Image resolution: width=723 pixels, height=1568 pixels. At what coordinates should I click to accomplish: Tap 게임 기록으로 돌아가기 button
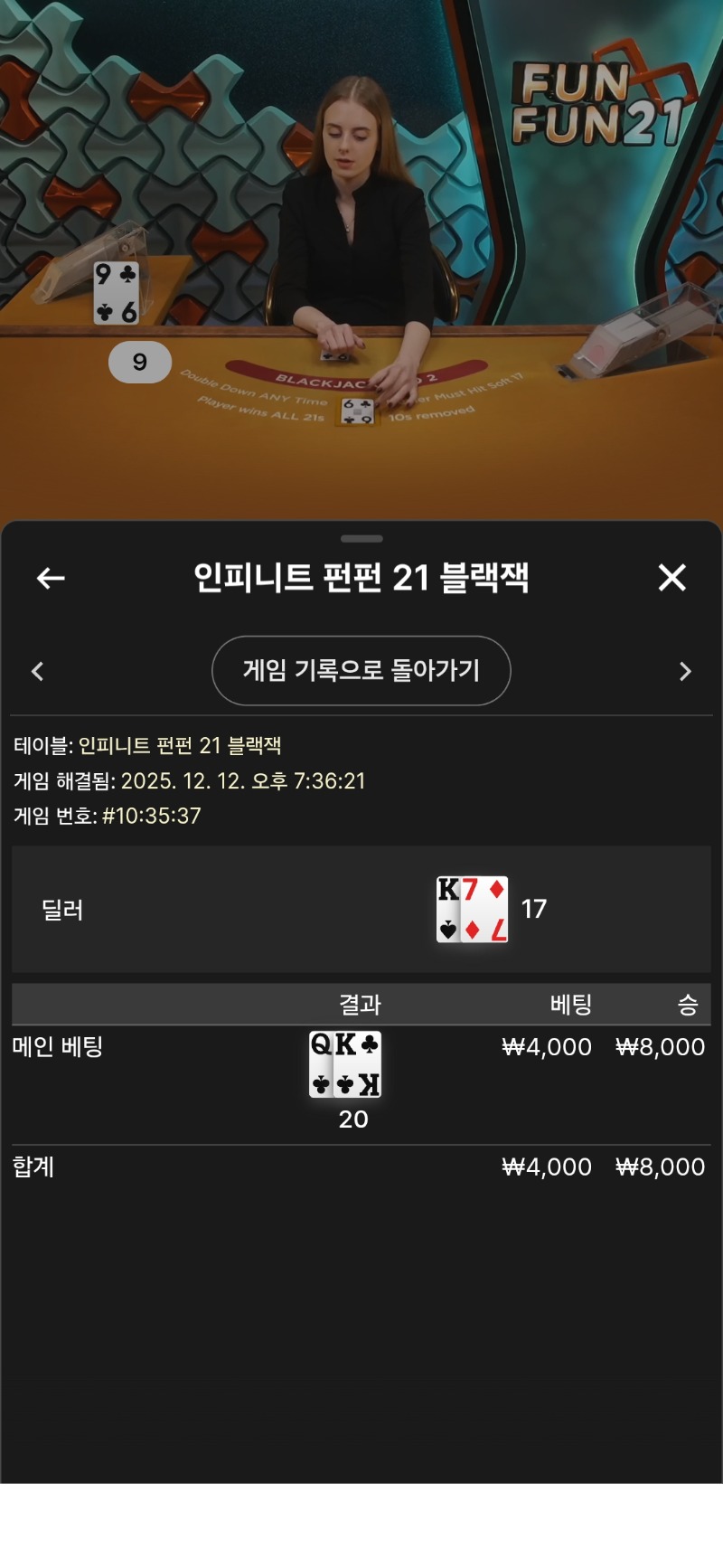[x=361, y=670]
